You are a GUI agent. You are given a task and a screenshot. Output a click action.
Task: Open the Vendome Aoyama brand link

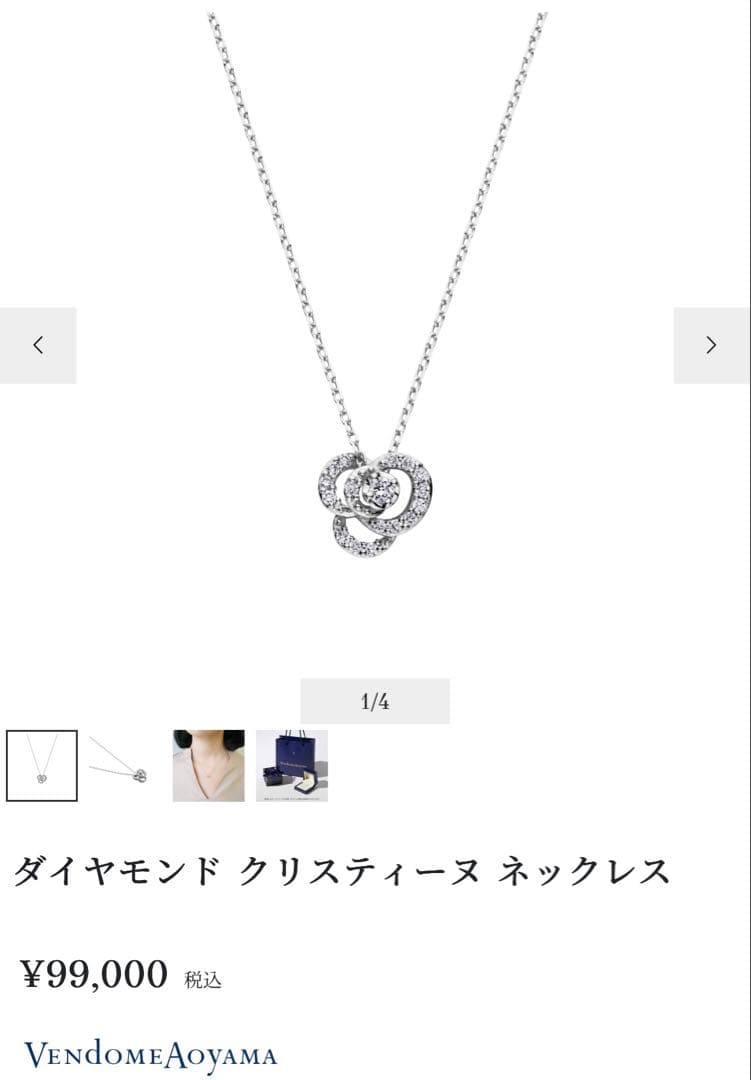click(151, 1055)
